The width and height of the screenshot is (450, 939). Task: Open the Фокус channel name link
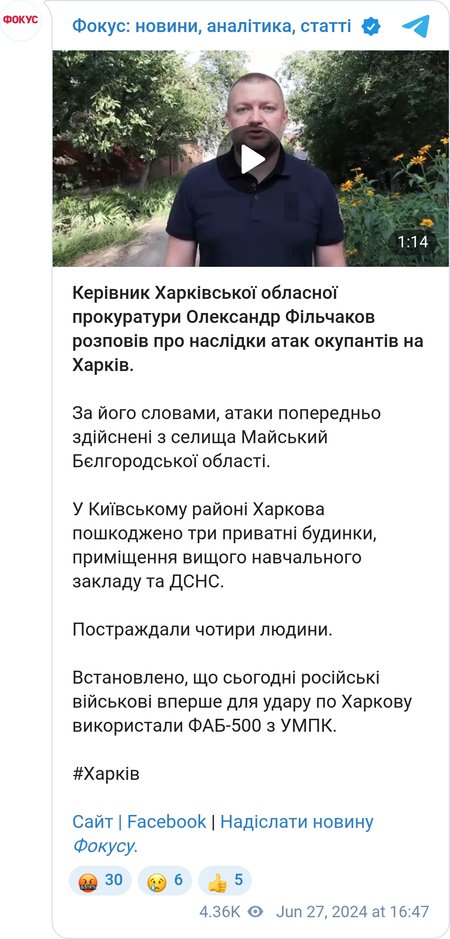click(x=212, y=26)
